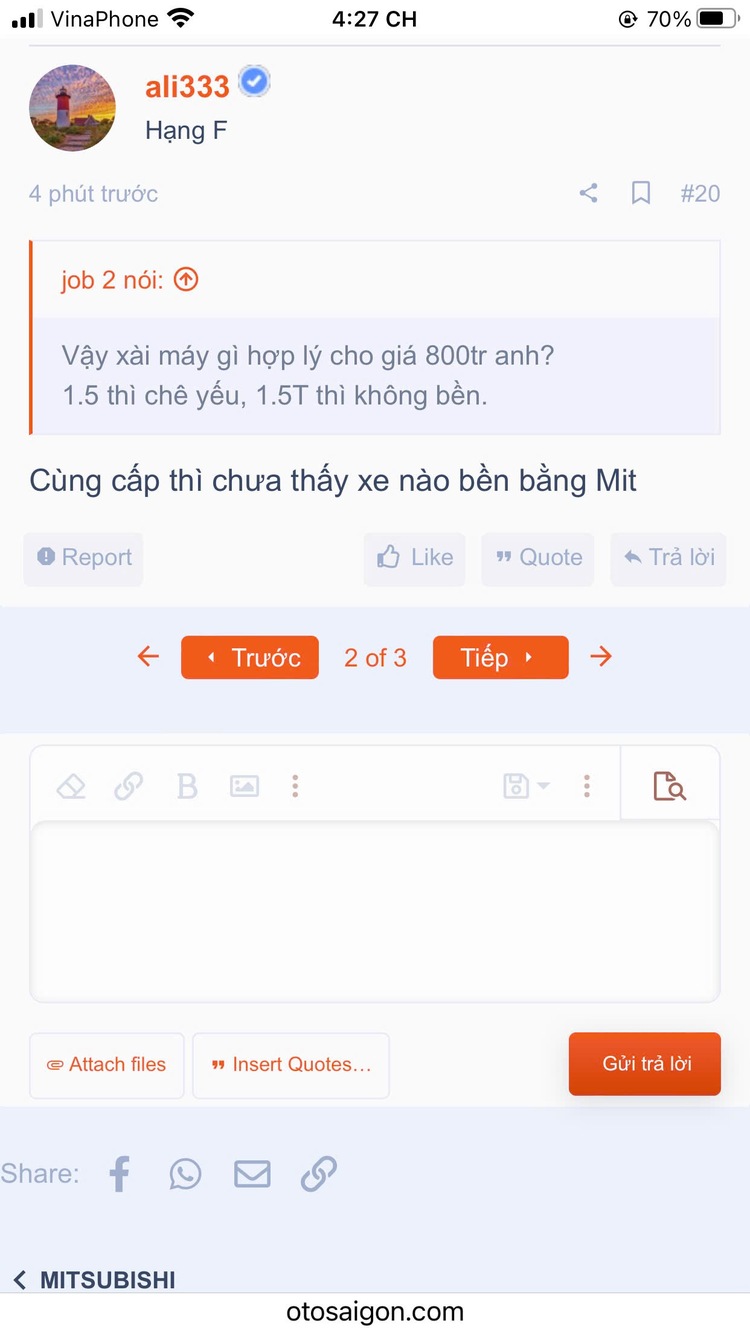Use the eraser remove-formatting tool
Image resolution: width=750 pixels, height=1333 pixels.
coord(71,786)
